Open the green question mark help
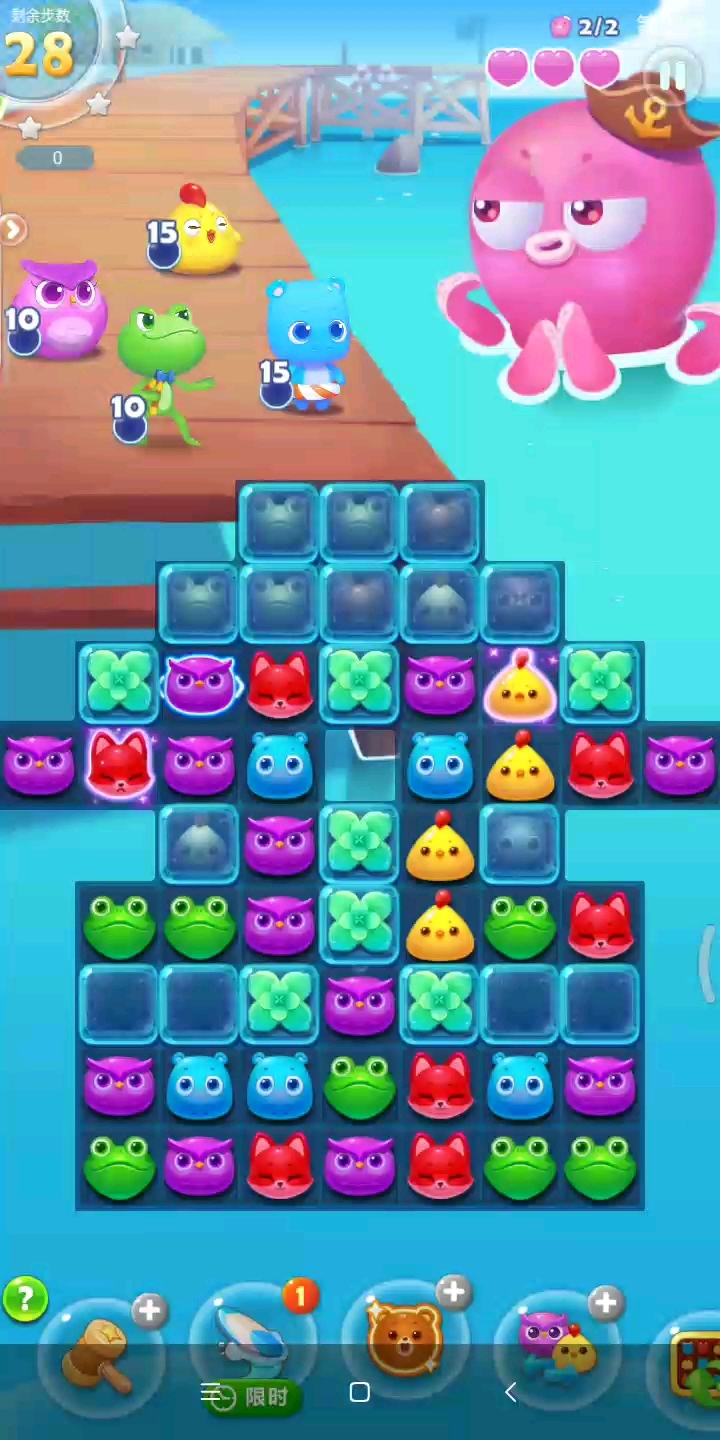Image resolution: width=720 pixels, height=1440 pixels. [x=25, y=1298]
